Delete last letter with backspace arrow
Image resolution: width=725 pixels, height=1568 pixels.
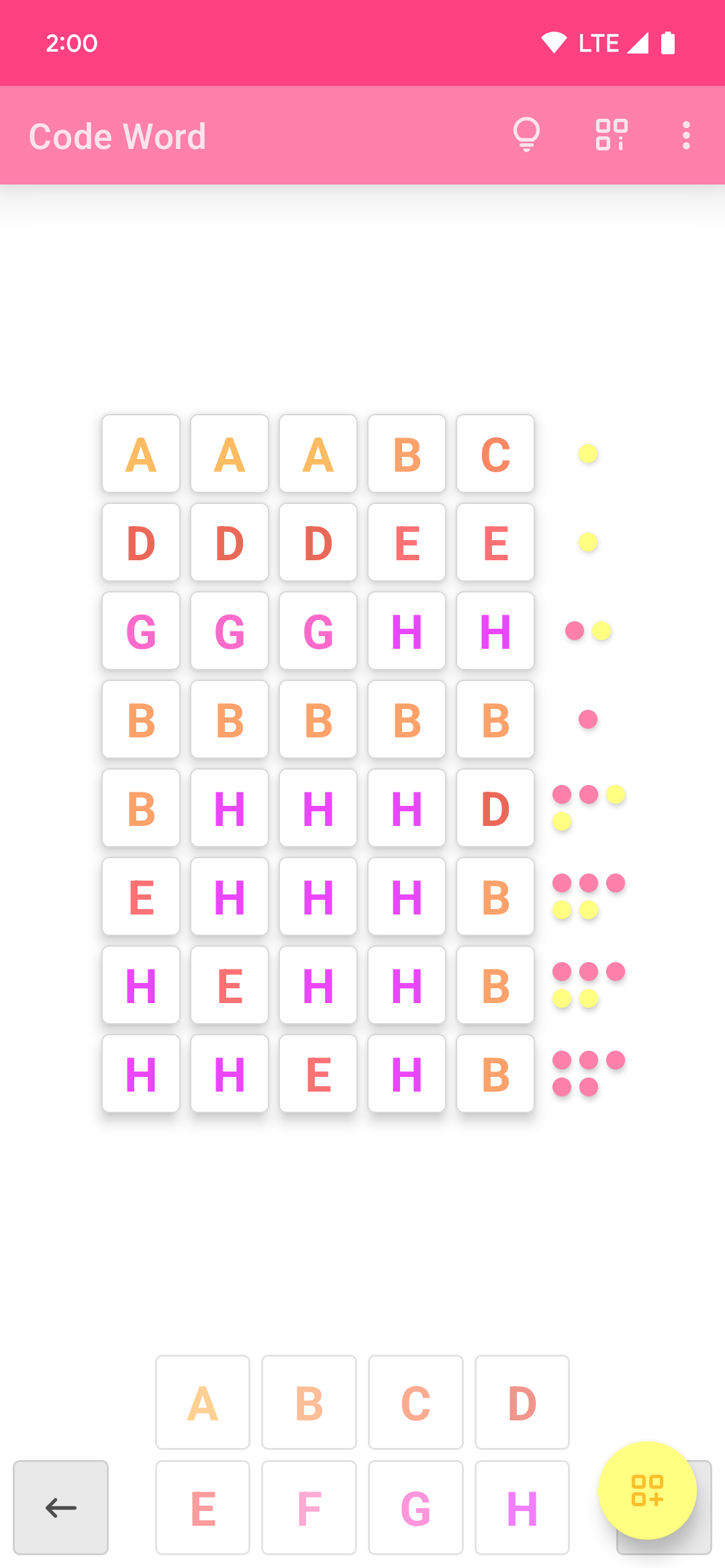pyautogui.click(x=60, y=1508)
